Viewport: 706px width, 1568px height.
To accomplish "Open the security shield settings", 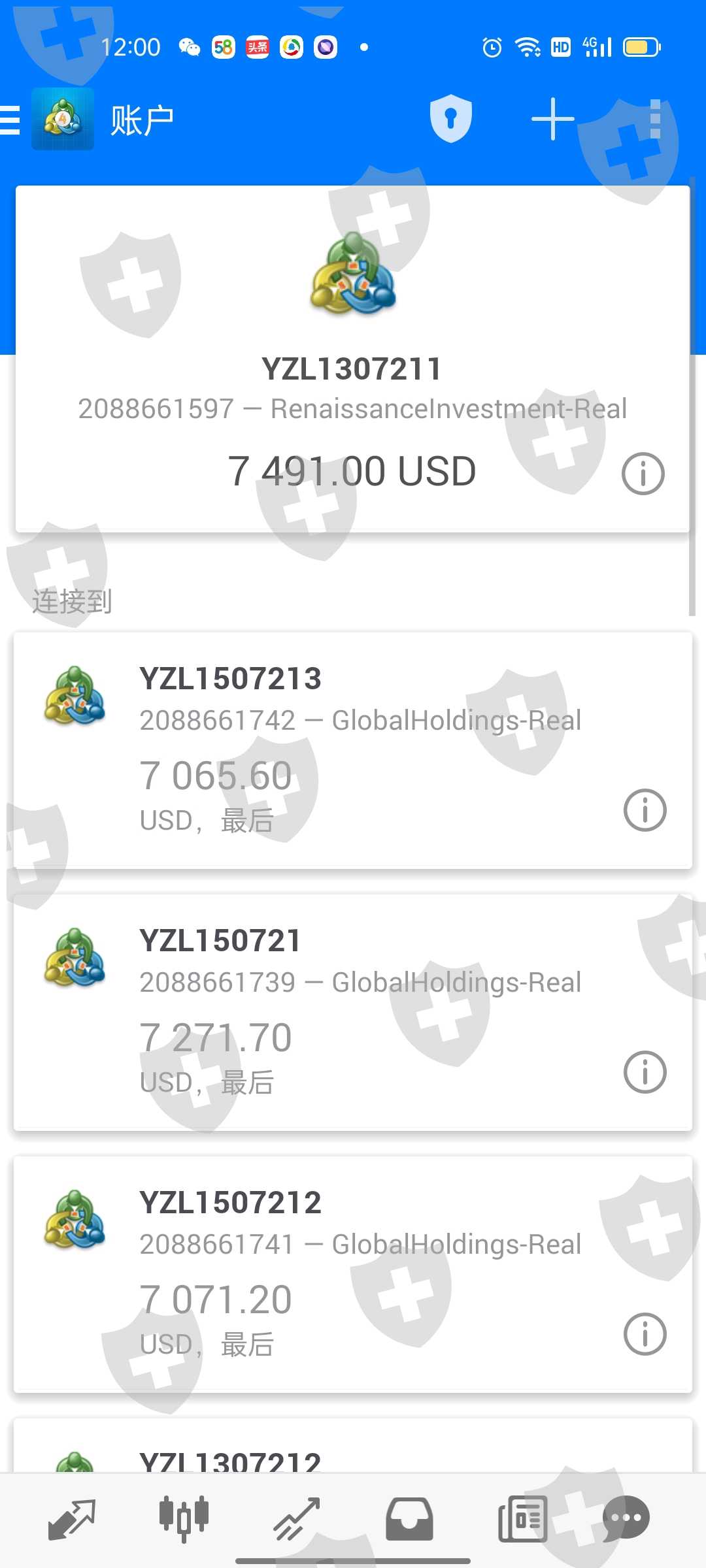I will tap(450, 119).
